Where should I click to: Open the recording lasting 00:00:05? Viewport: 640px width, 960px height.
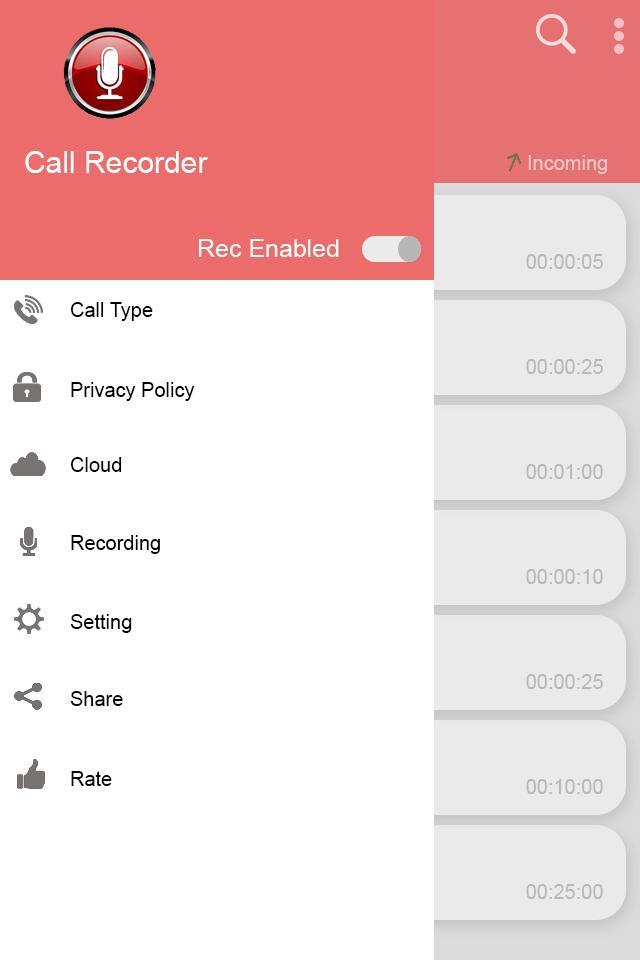point(530,243)
